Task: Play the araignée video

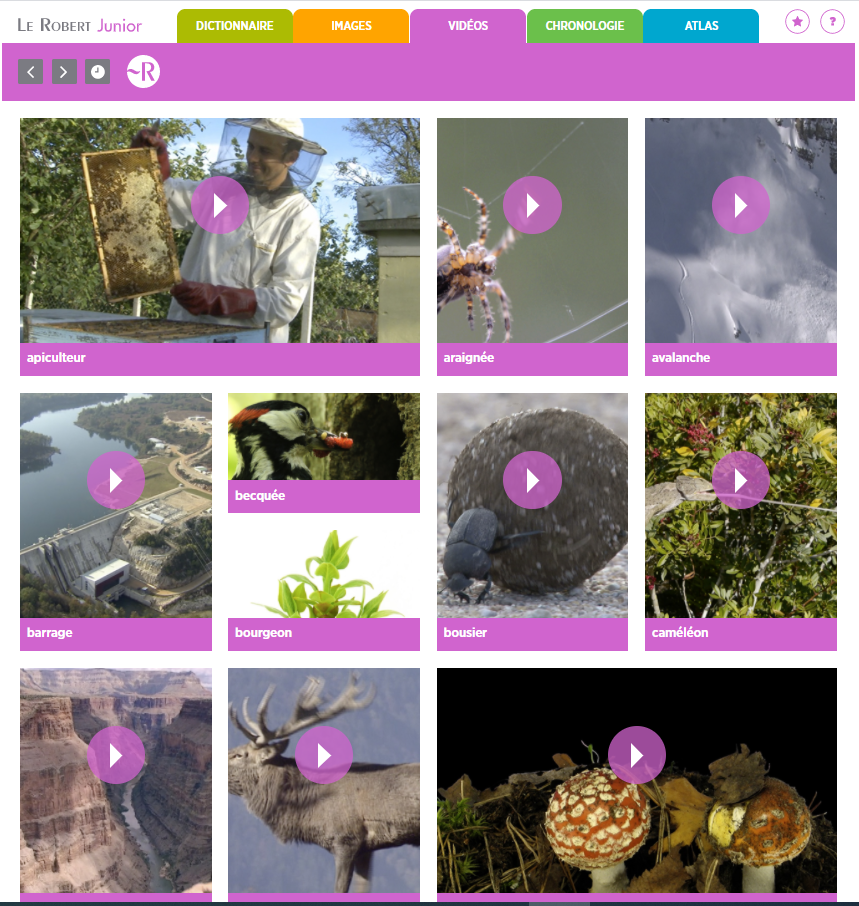Action: pos(532,205)
